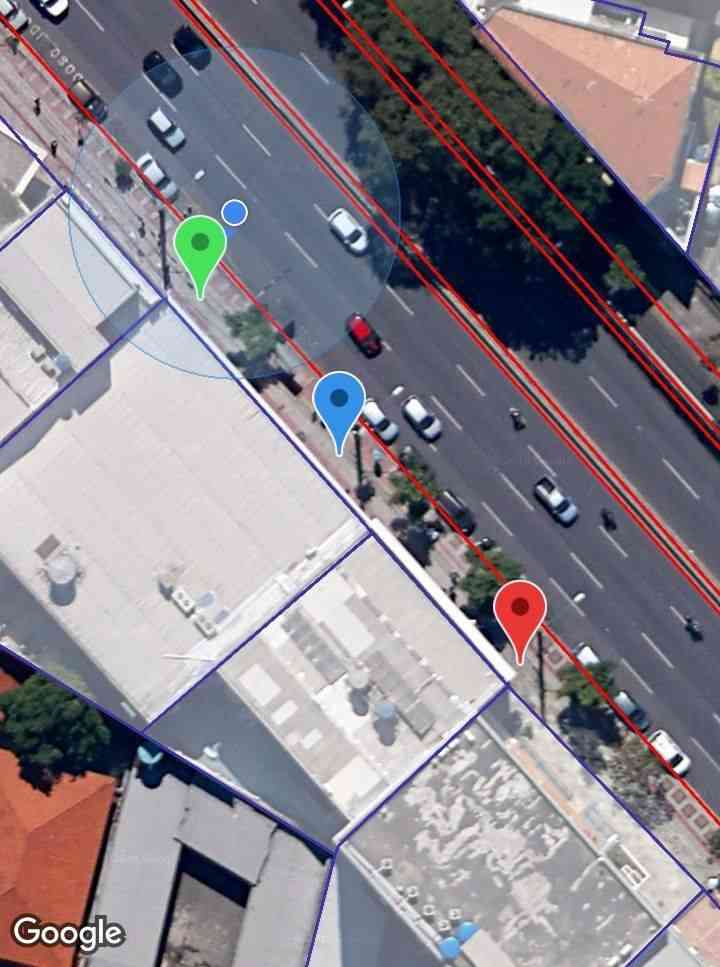The width and height of the screenshot is (720, 967).
Task: Open the red map marker
Action: (x=520, y=609)
